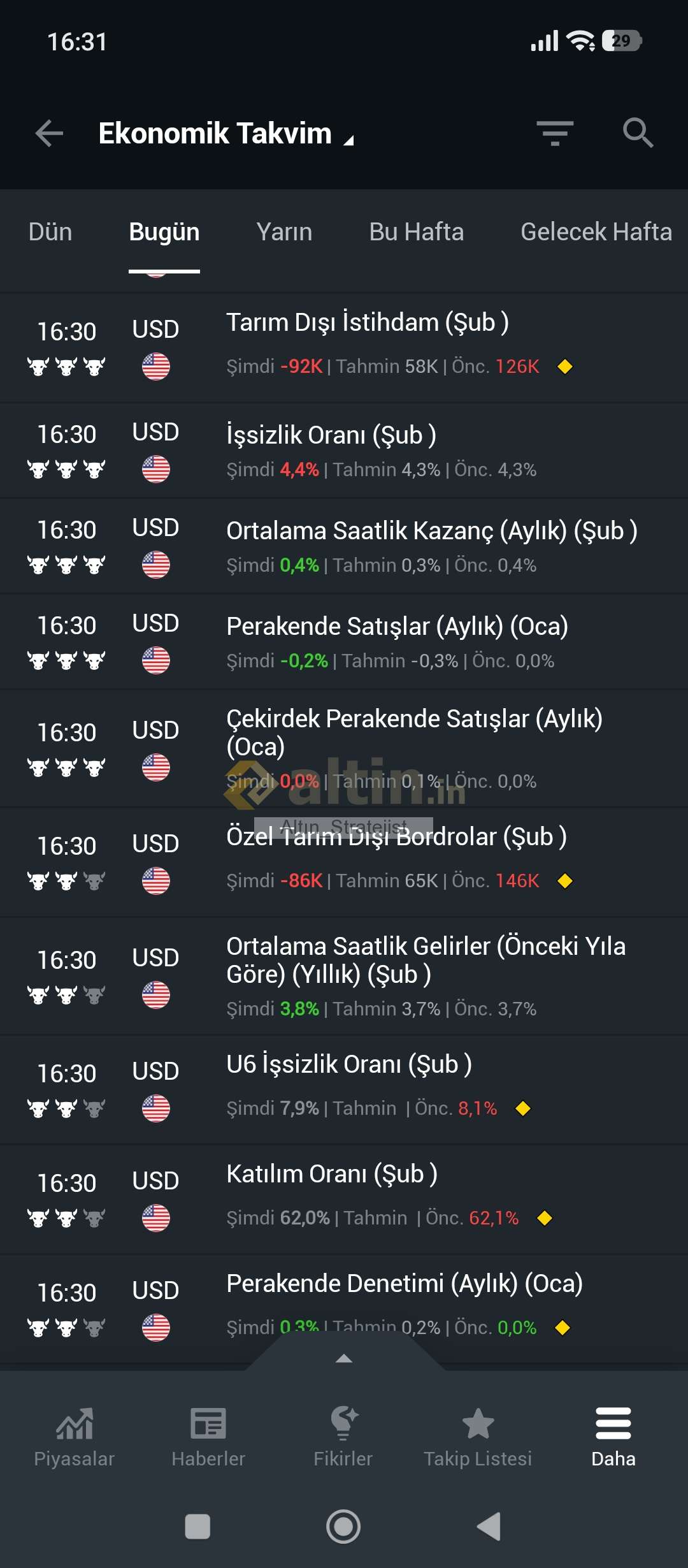Select the Bu Hafta tab
This screenshot has height=1568, width=688.
pyautogui.click(x=416, y=232)
